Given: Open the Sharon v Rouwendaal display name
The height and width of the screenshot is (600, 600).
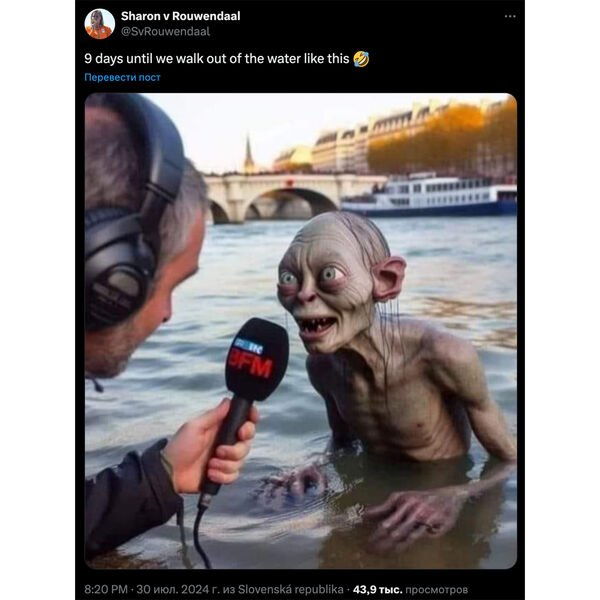Looking at the screenshot, I should point(180,16).
